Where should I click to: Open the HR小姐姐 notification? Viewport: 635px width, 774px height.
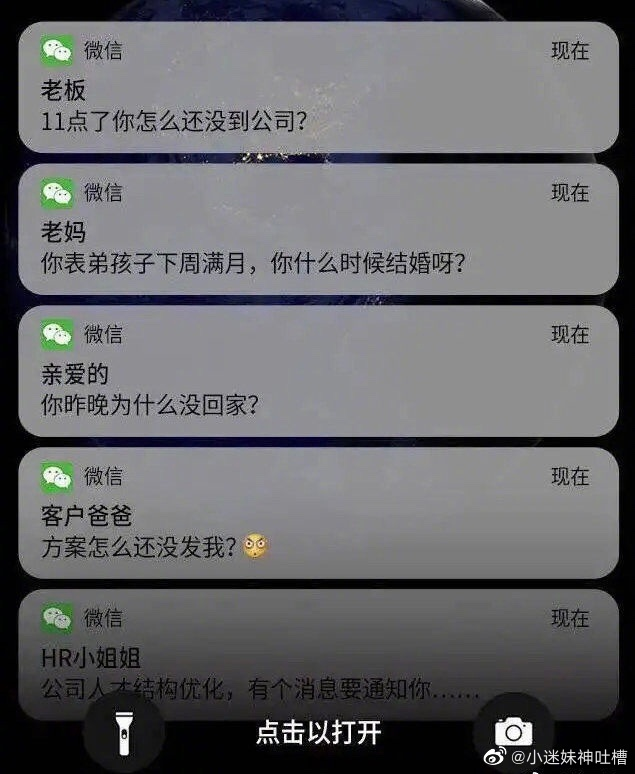point(317,650)
